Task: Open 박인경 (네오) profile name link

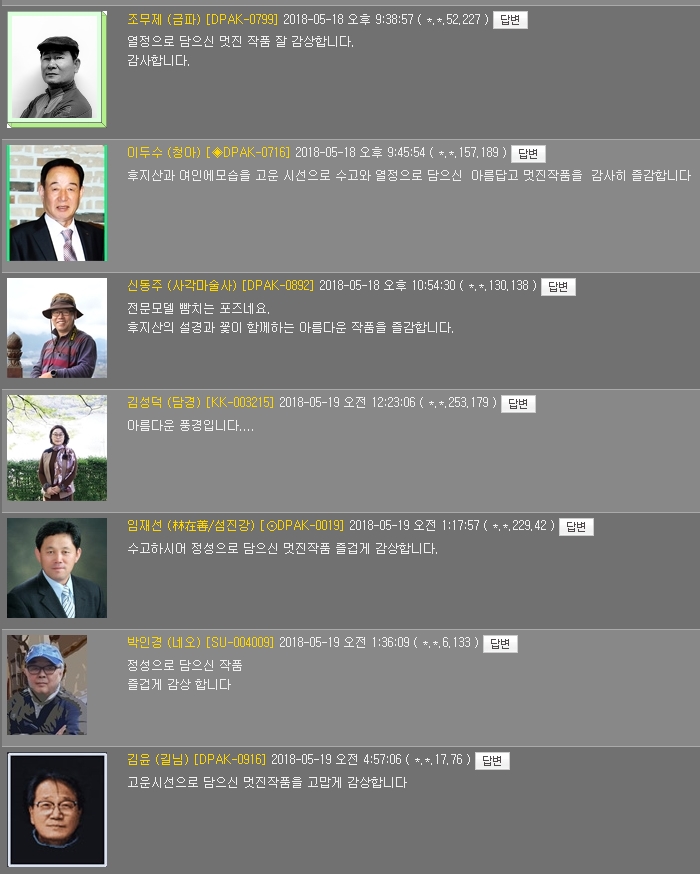Action: click(164, 643)
